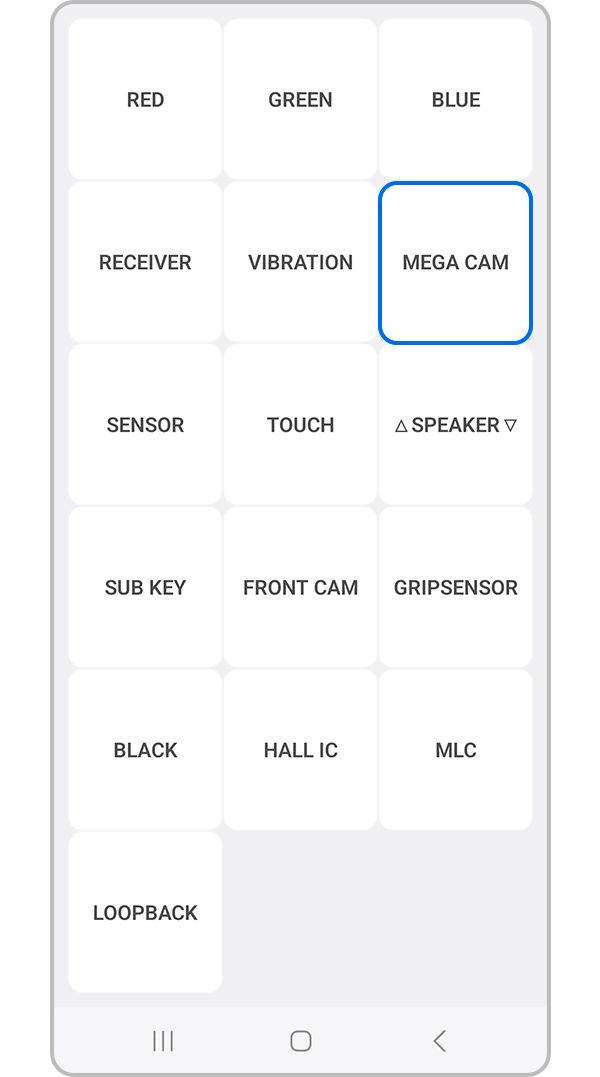Run the SPEAKER test

pos(455,425)
